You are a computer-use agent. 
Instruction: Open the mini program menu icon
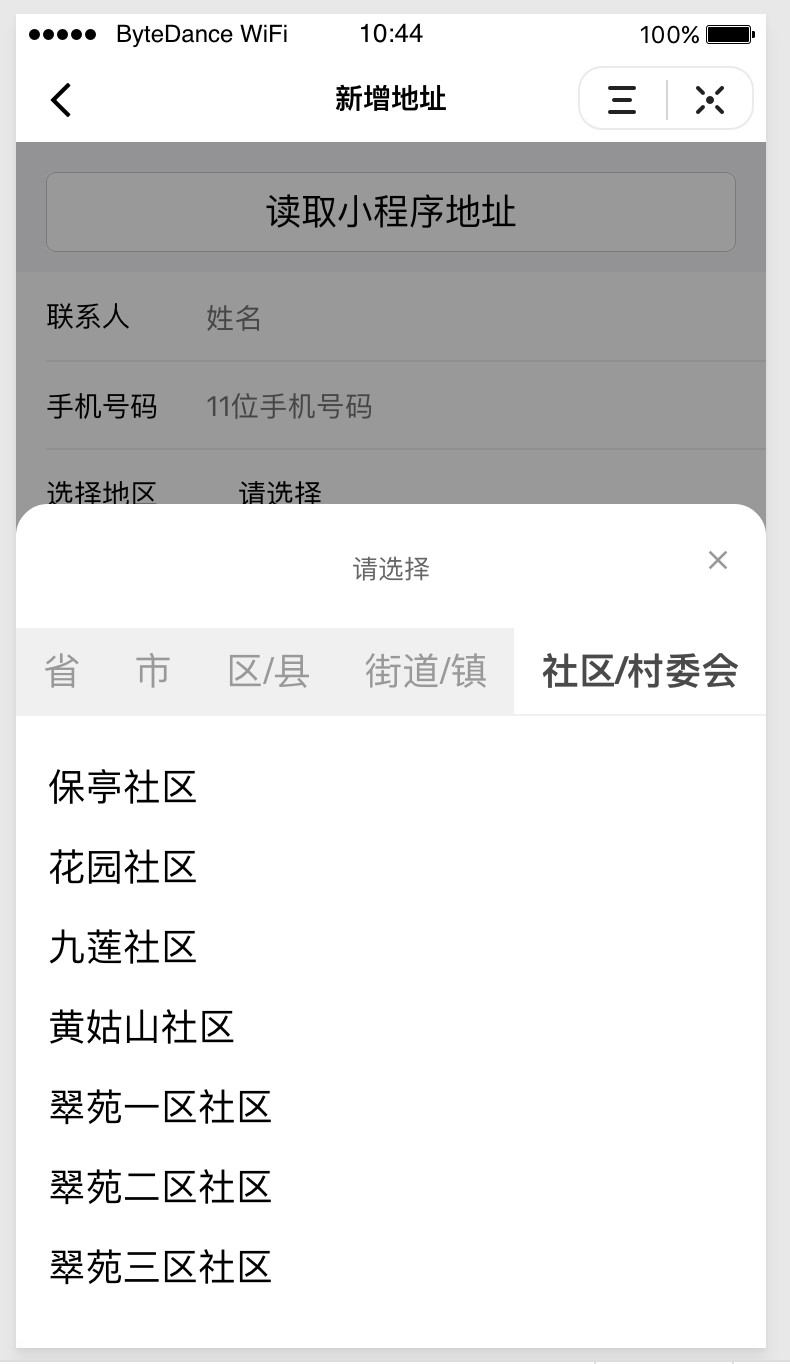pyautogui.click(x=622, y=100)
